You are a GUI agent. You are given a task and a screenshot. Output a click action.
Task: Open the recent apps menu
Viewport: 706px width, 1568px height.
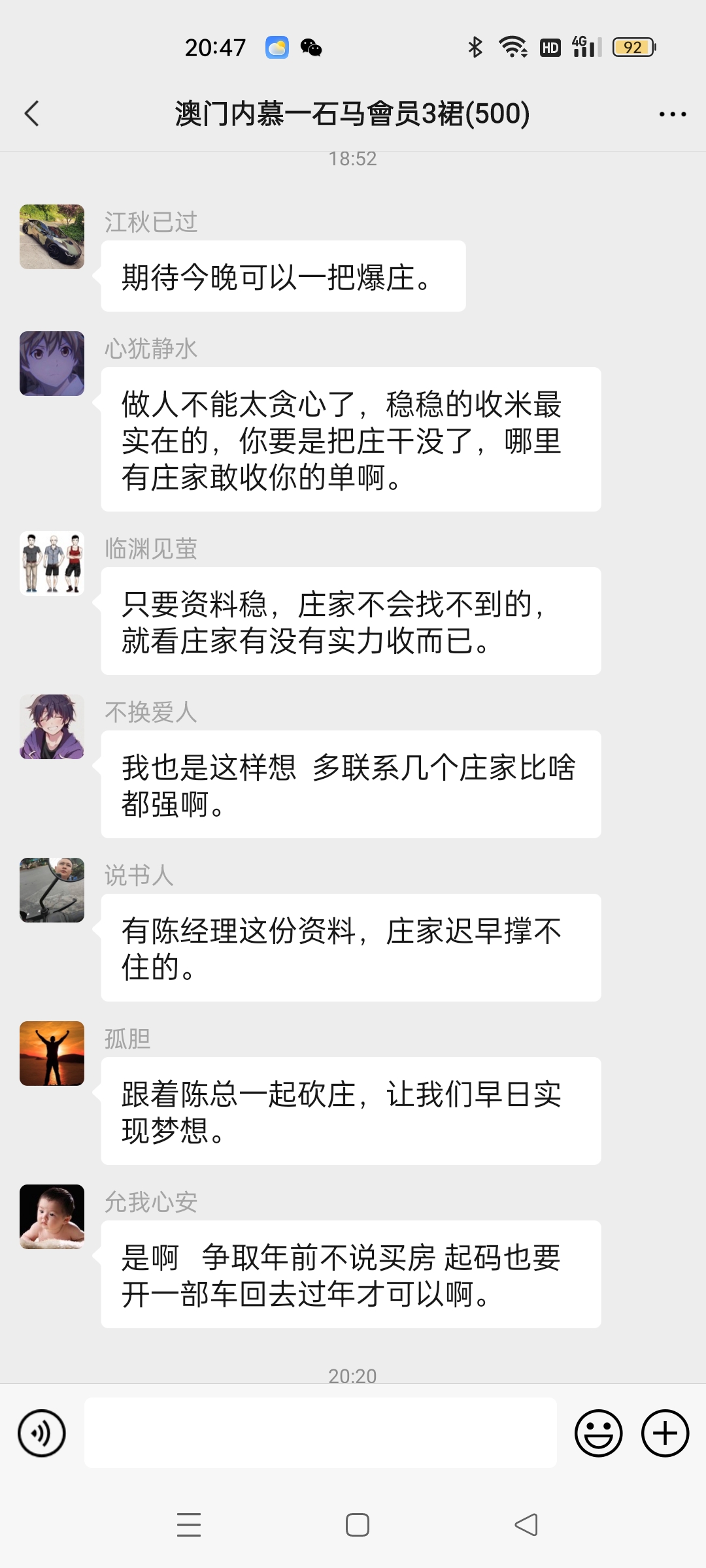[189, 1525]
